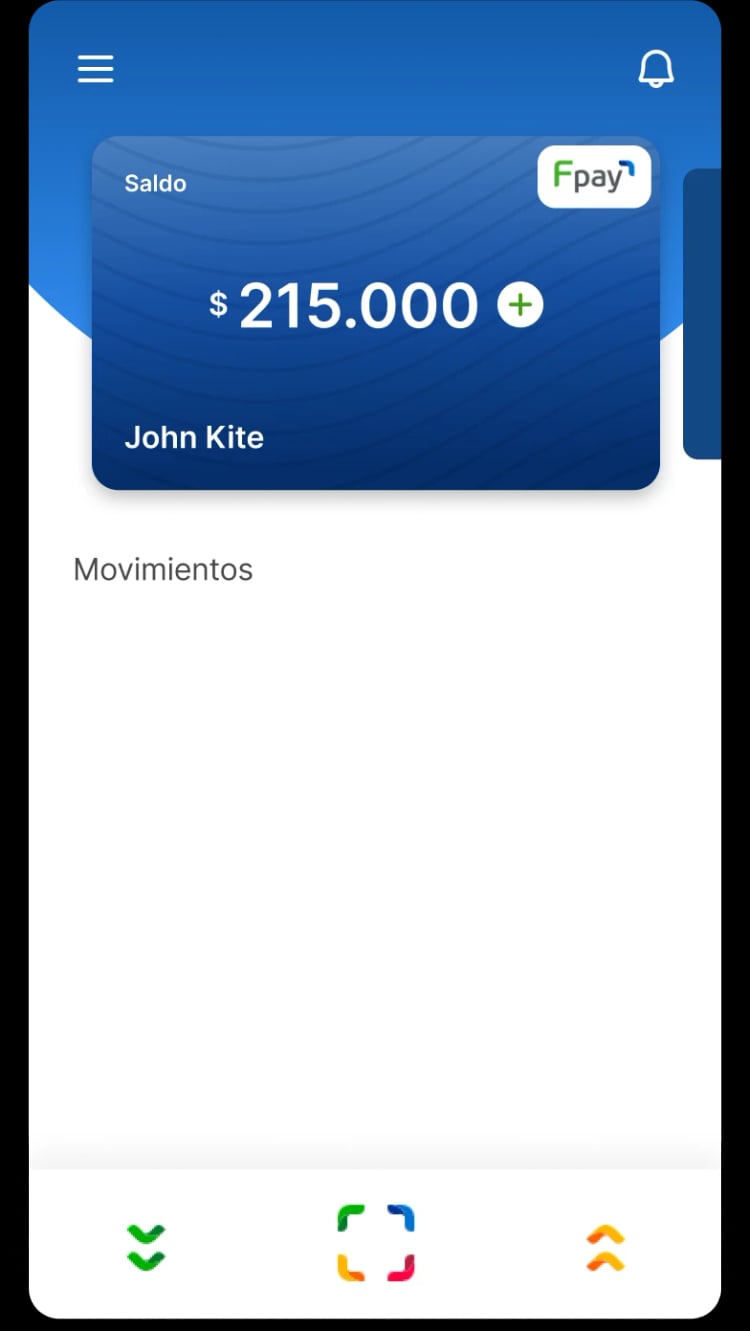750x1331 pixels.
Task: Collapse options using the orange up arrows
Action: tap(605, 1245)
